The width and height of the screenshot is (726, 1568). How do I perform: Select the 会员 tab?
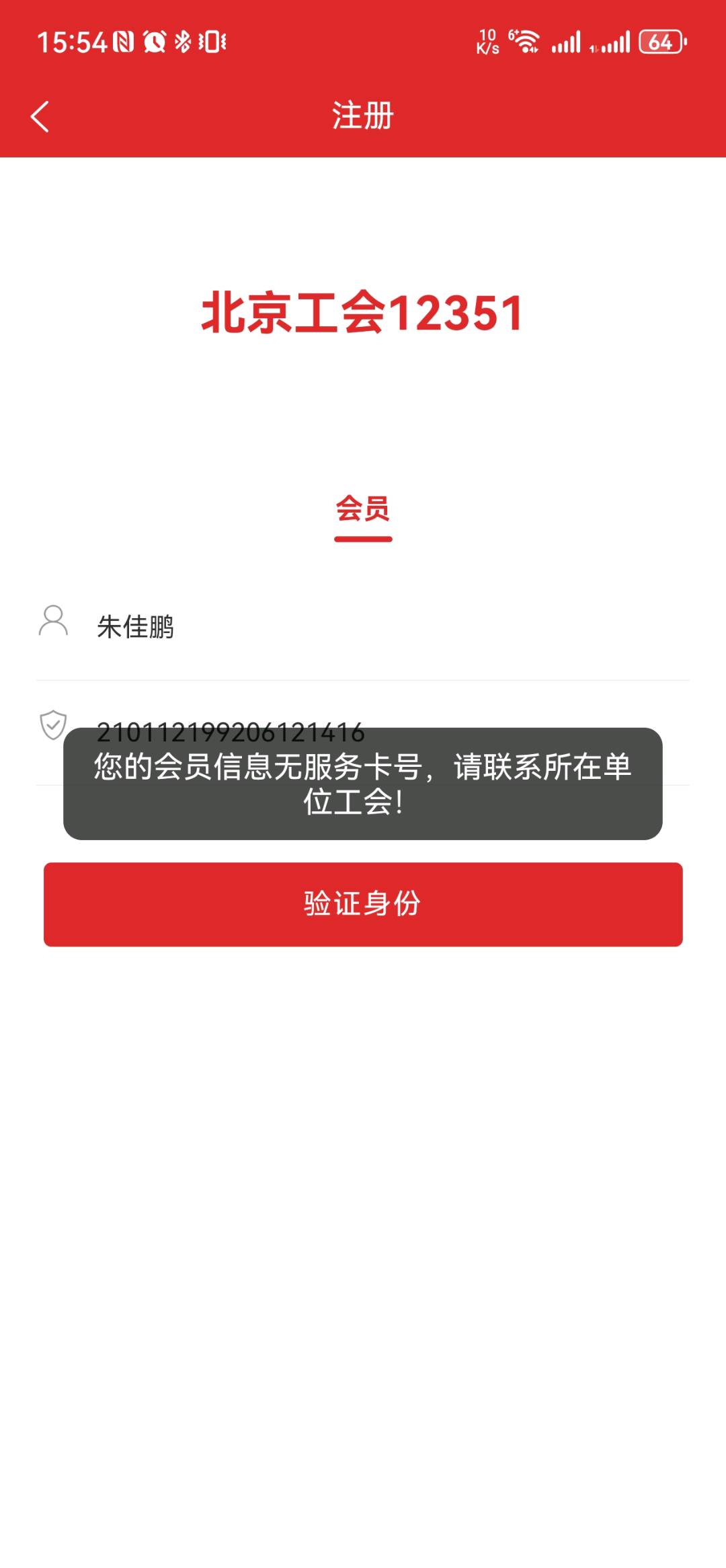(x=363, y=509)
